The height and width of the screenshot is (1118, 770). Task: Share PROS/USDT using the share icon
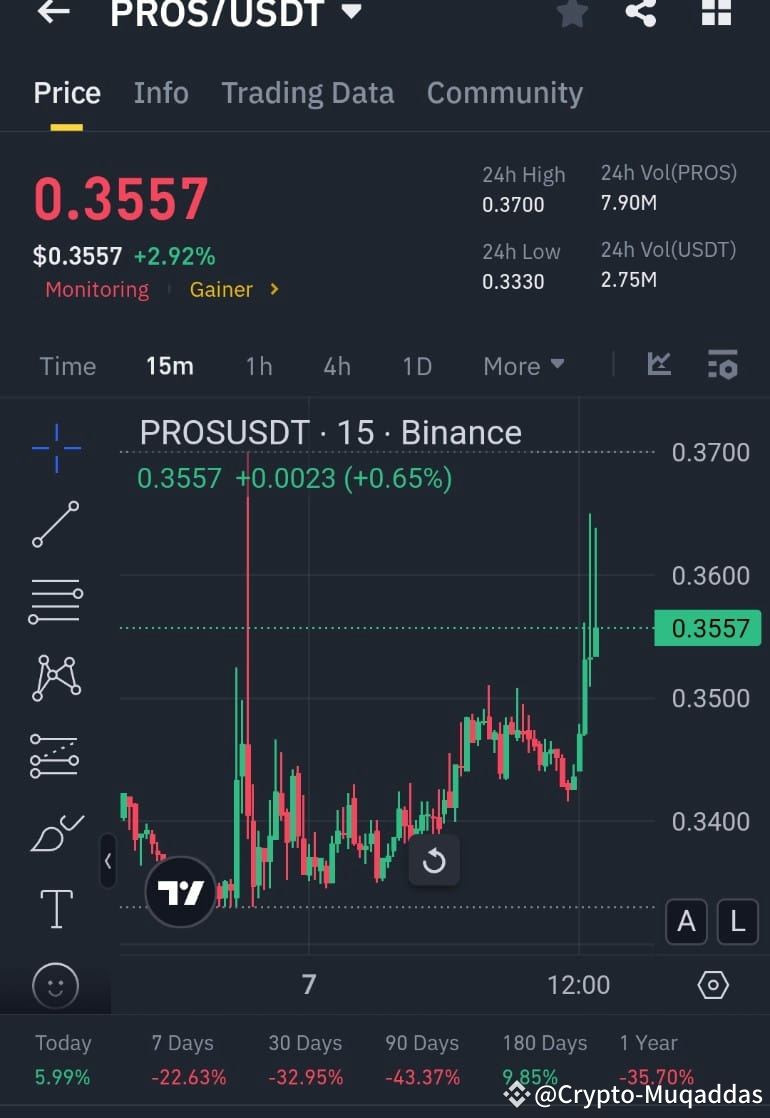click(640, 14)
